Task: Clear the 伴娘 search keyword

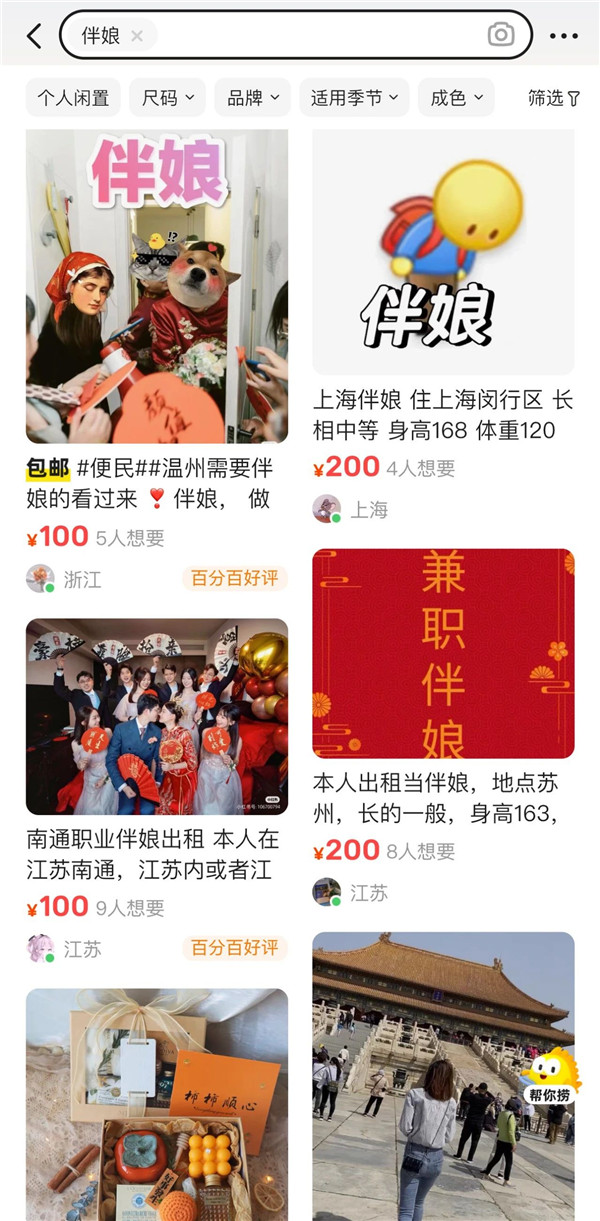Action: pyautogui.click(x=137, y=36)
